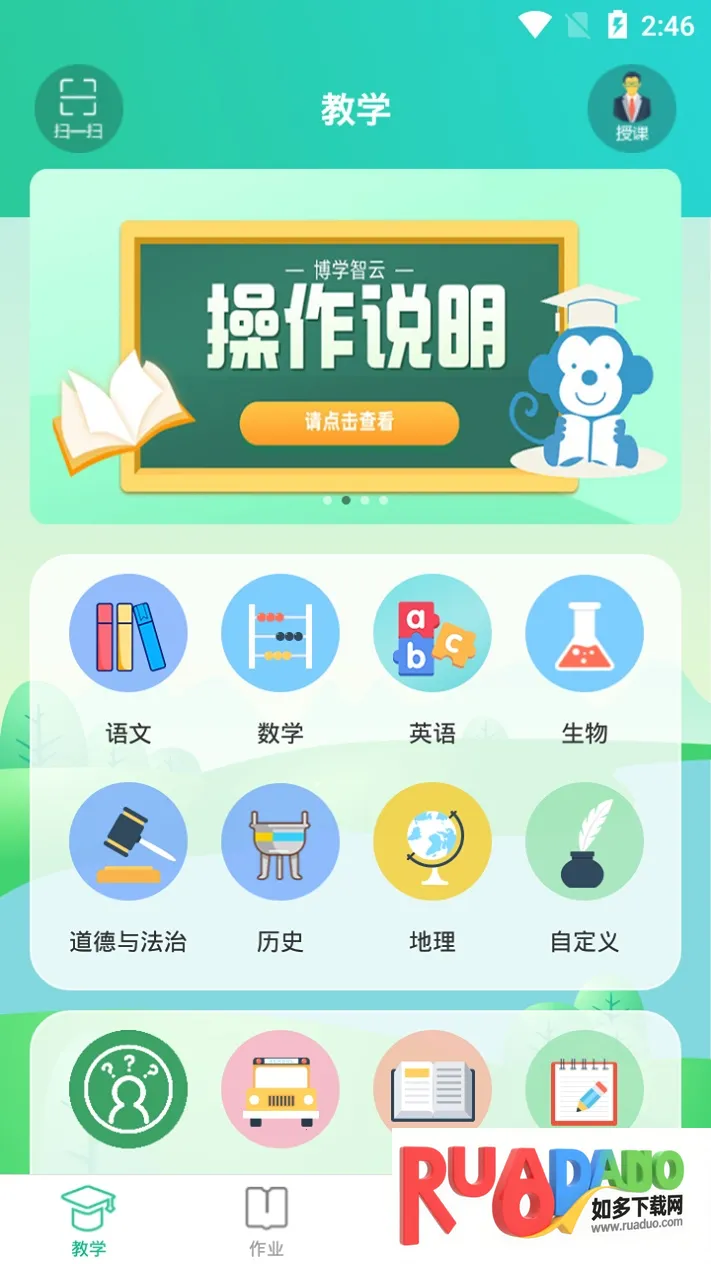Tap the yellow school bus icon

click(x=280, y=1089)
